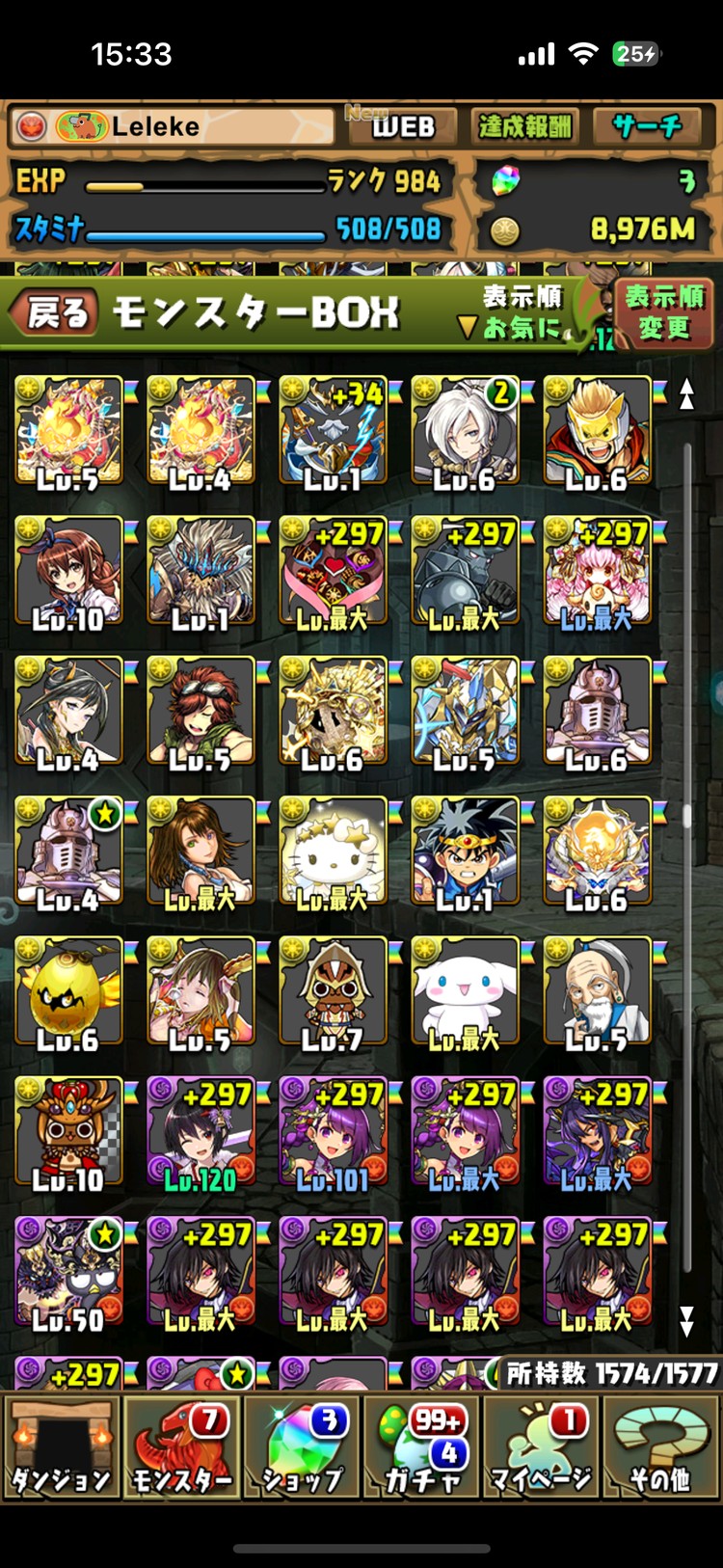
Task: Open 達成報酬 achievement rewards
Action: click(524, 126)
